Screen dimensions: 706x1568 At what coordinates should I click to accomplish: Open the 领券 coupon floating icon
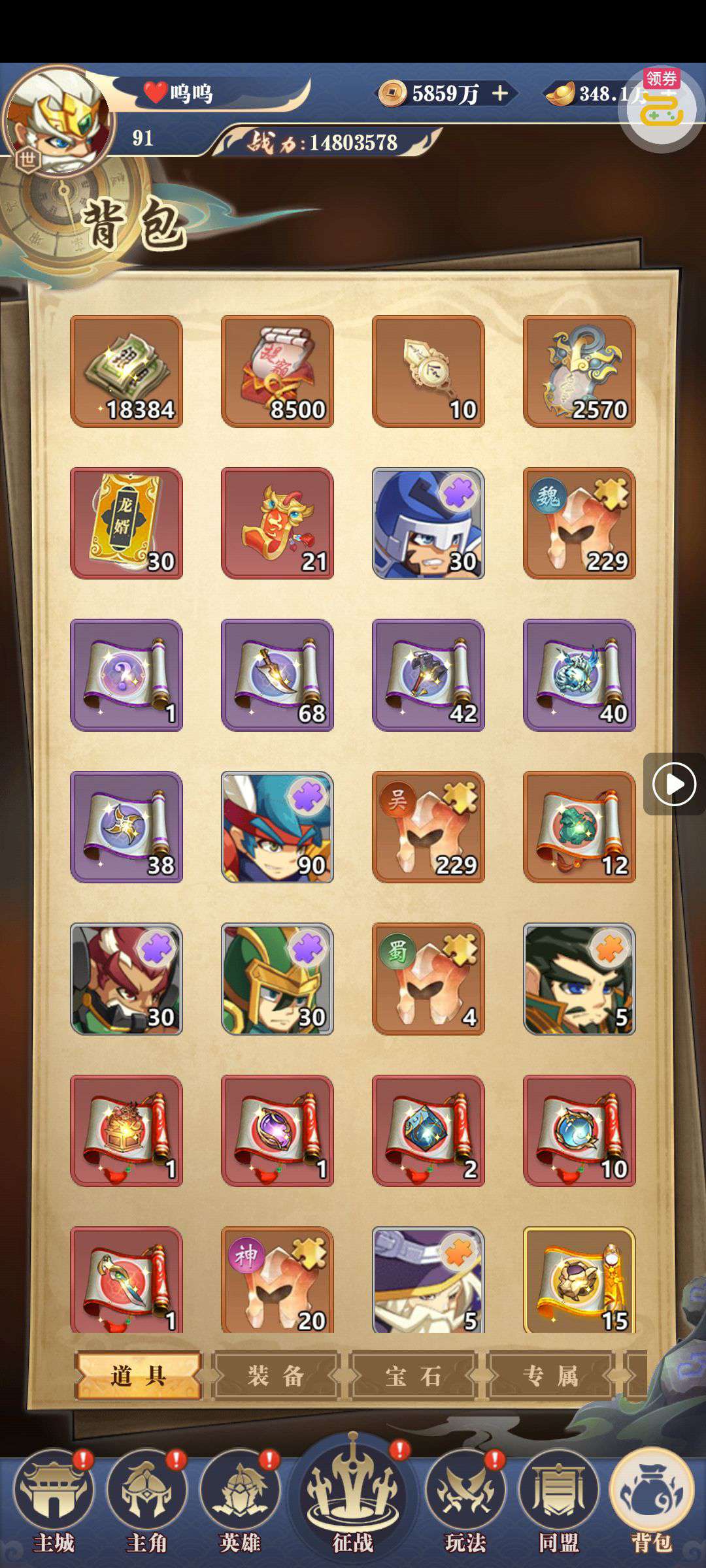tap(661, 105)
